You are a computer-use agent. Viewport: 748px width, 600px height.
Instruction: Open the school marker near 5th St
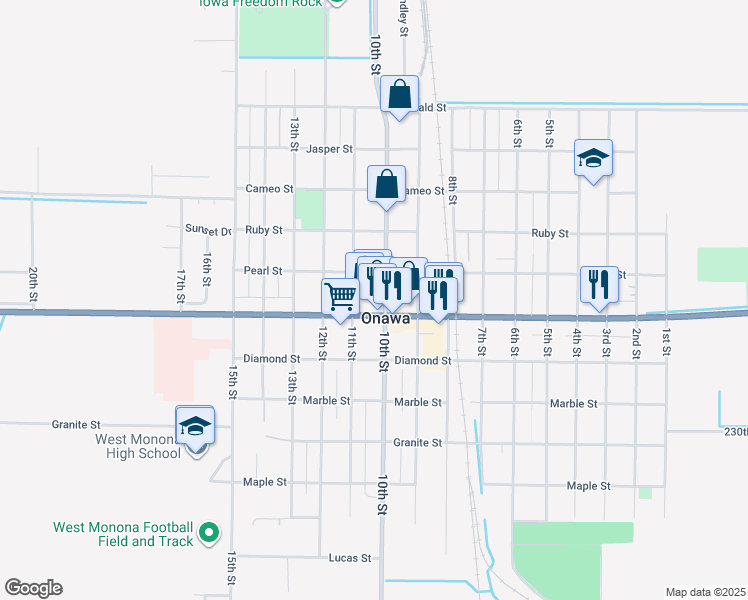593,159
